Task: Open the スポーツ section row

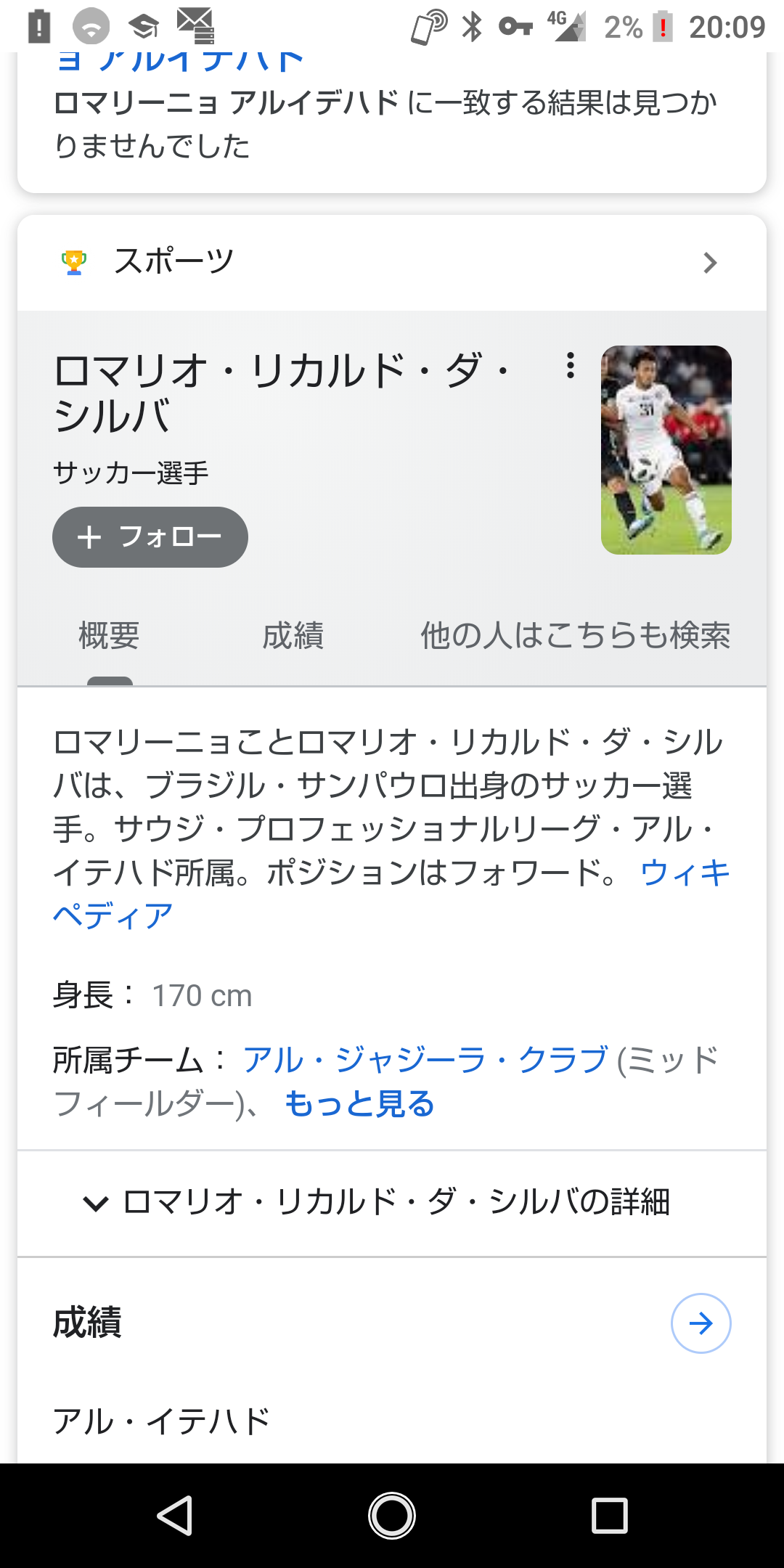Action: [392, 262]
